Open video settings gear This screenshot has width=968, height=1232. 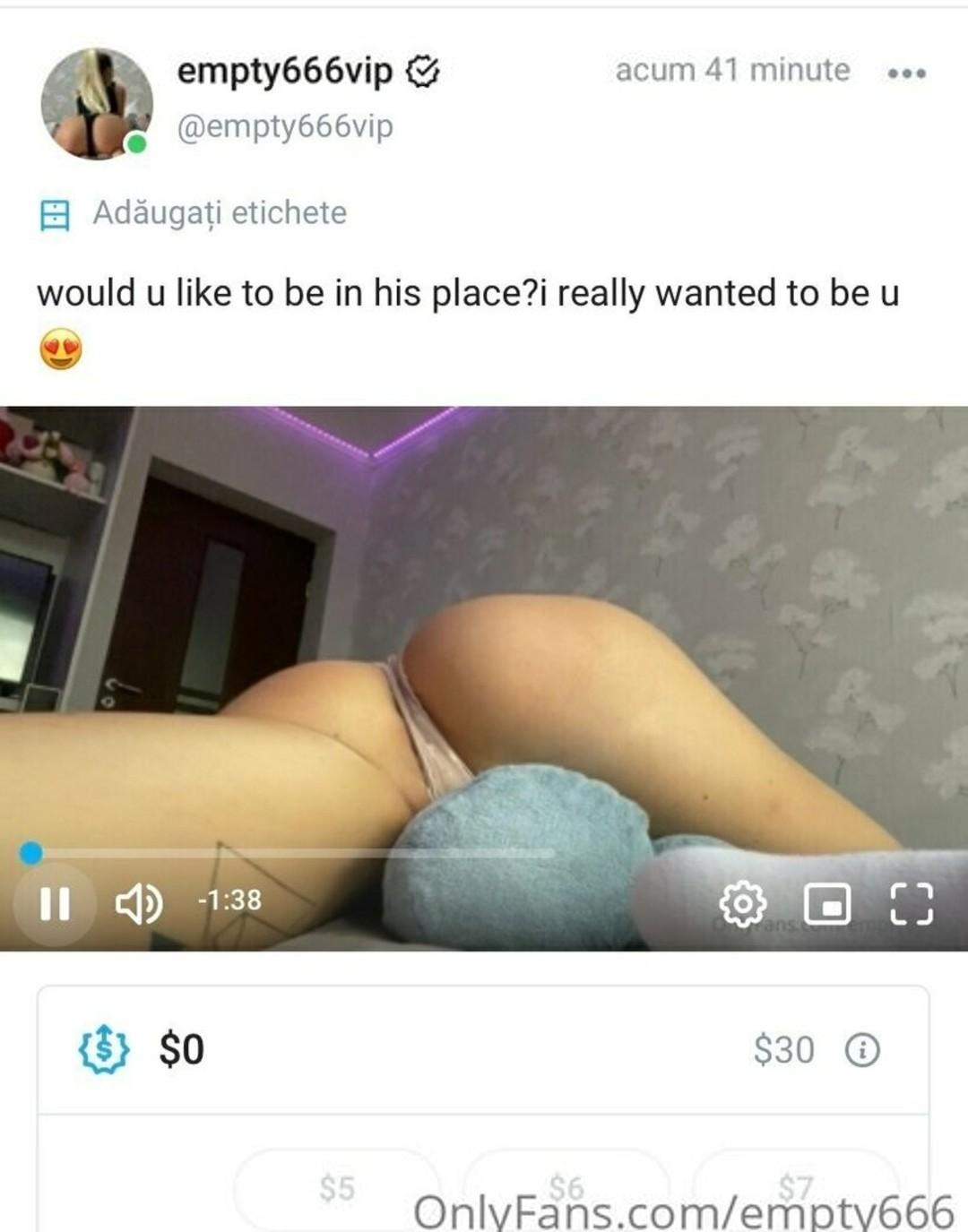(x=743, y=903)
